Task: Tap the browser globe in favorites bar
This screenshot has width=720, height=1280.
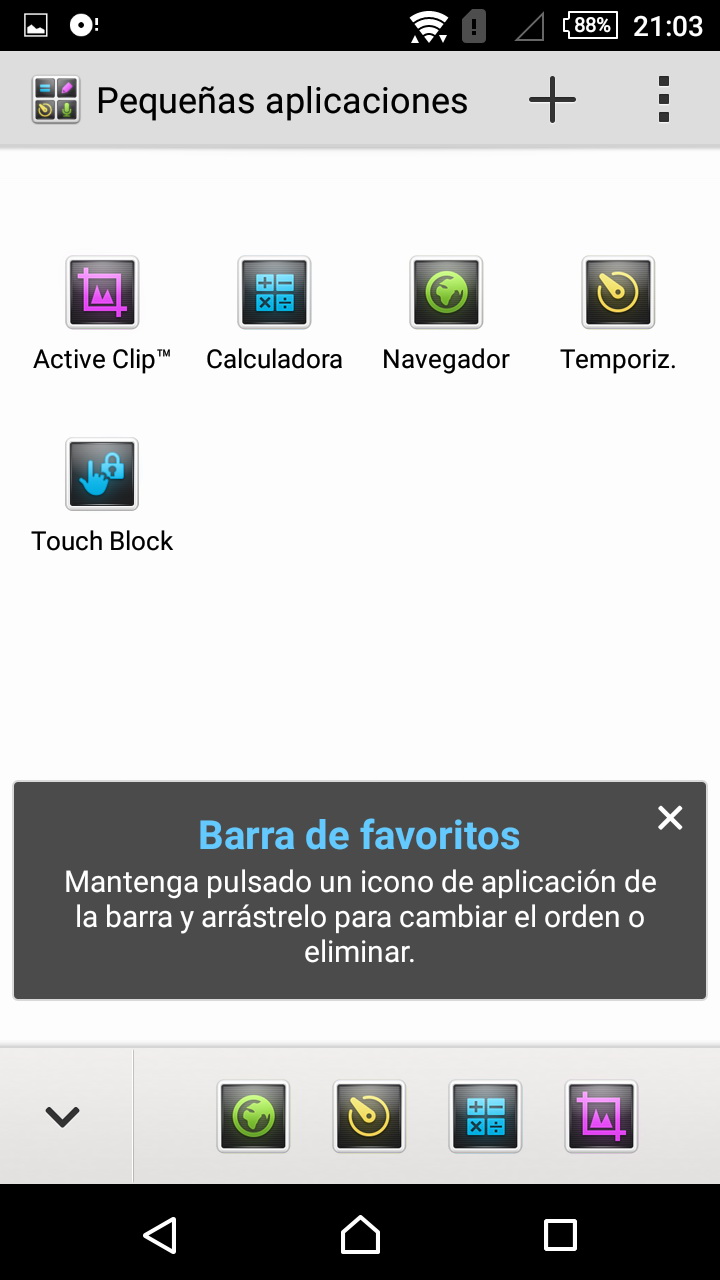Action: tap(253, 1116)
